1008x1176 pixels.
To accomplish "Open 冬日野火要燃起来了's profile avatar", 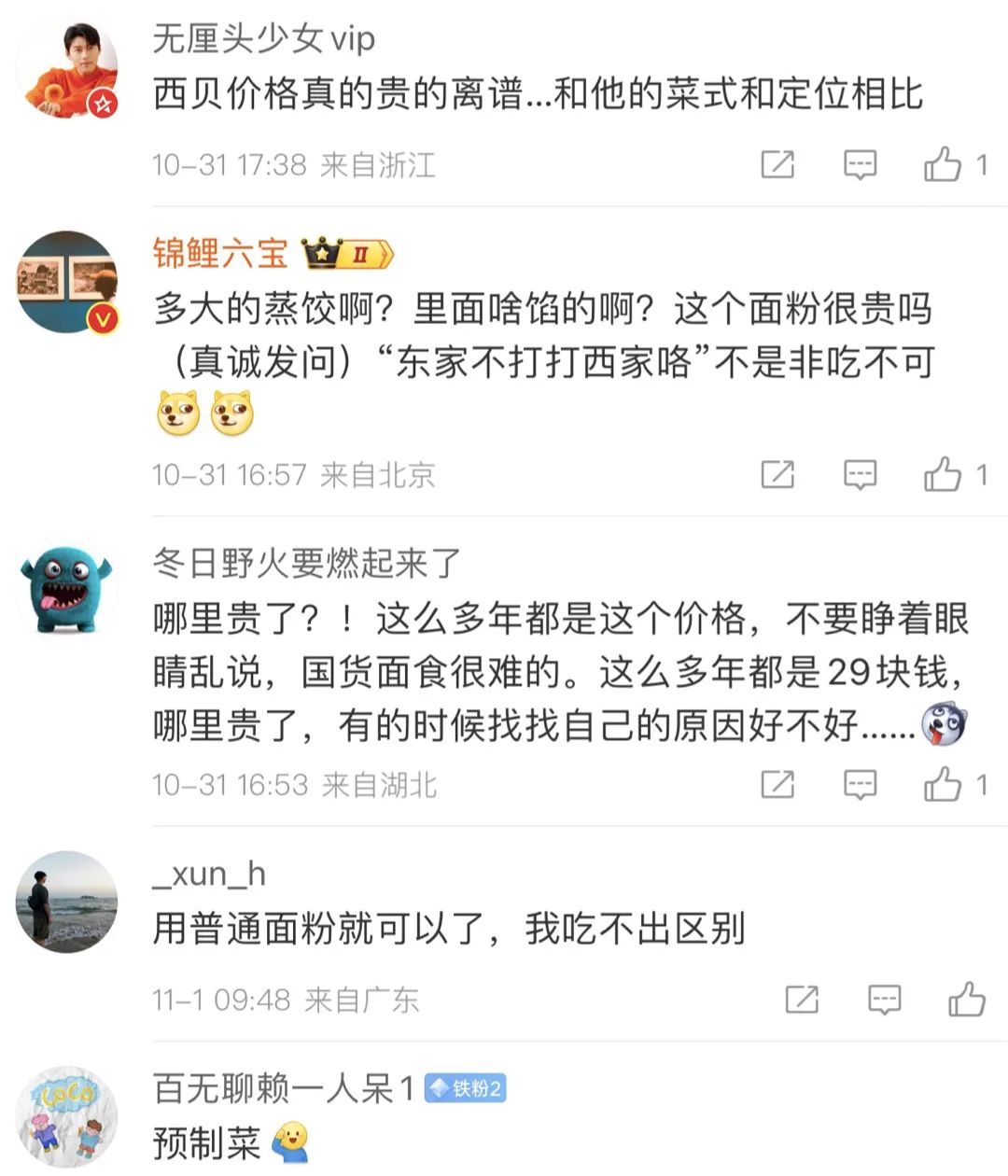I will click(x=67, y=590).
